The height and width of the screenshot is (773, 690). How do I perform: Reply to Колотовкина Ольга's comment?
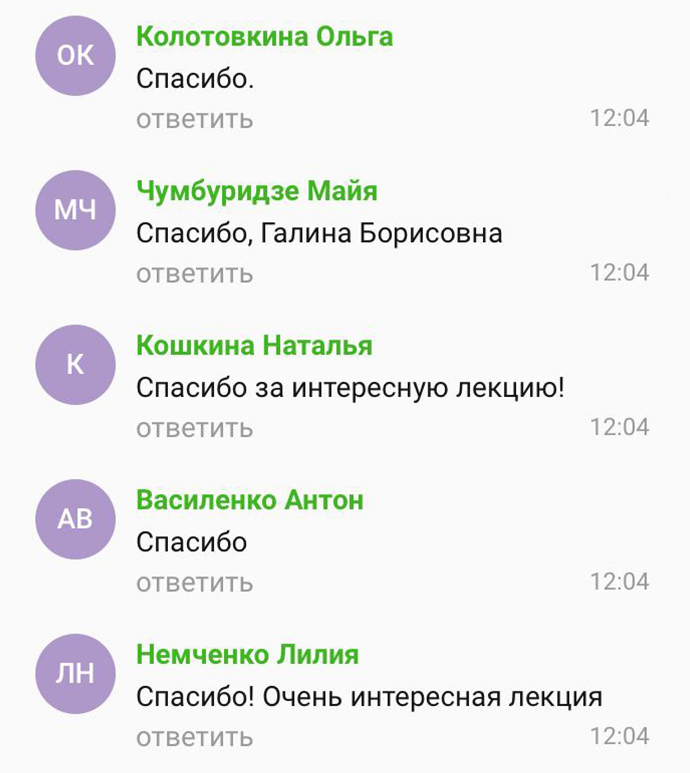194,120
